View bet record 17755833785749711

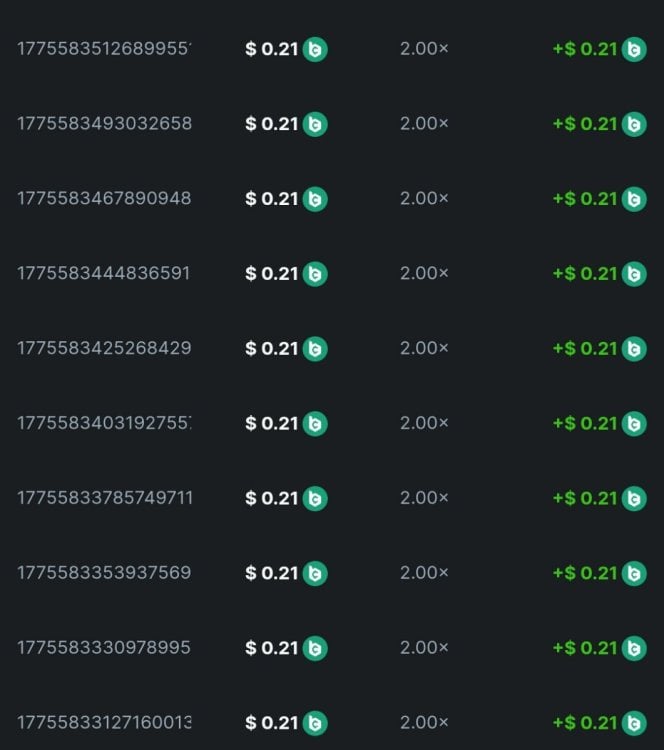click(x=104, y=498)
